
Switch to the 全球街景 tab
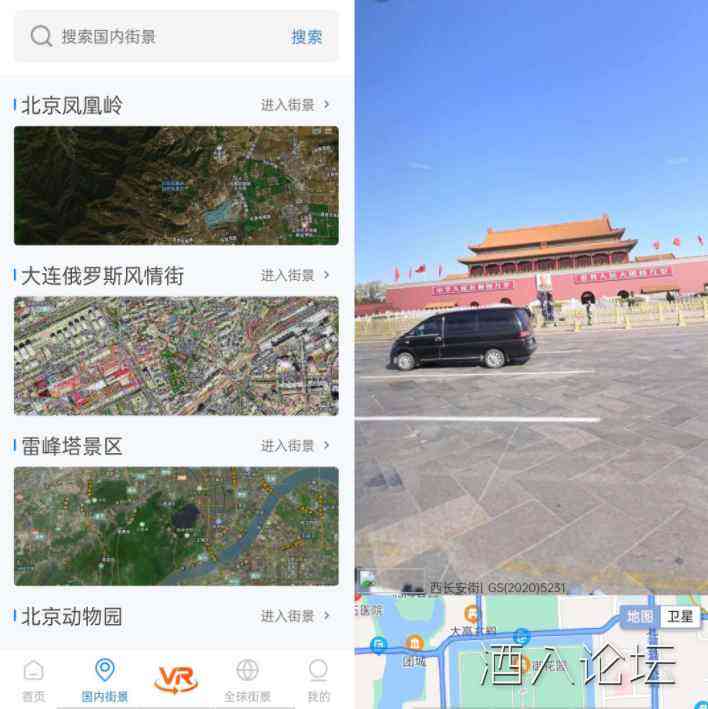pyautogui.click(x=247, y=680)
